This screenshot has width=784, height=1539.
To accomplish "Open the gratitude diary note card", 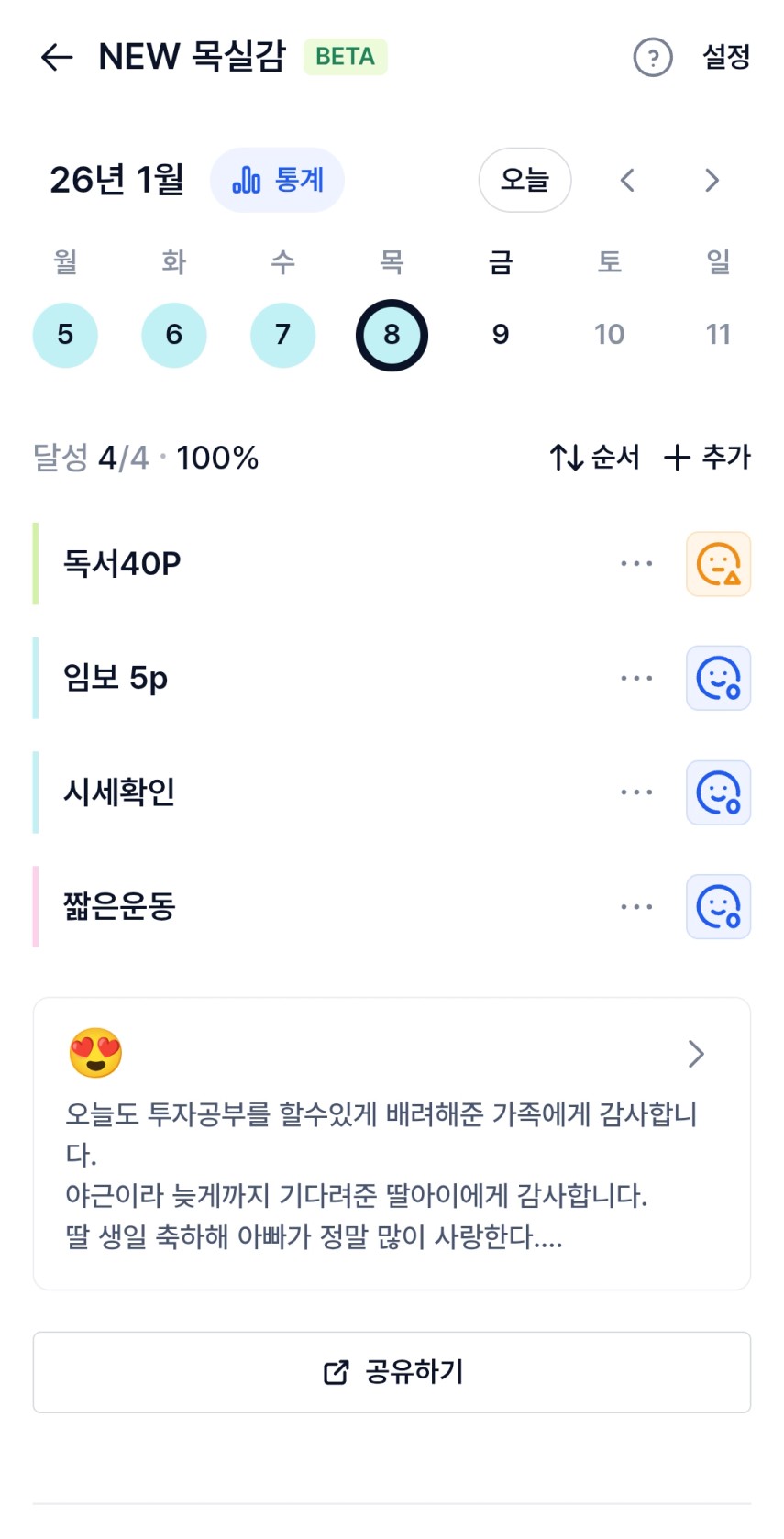I will click(x=392, y=1143).
